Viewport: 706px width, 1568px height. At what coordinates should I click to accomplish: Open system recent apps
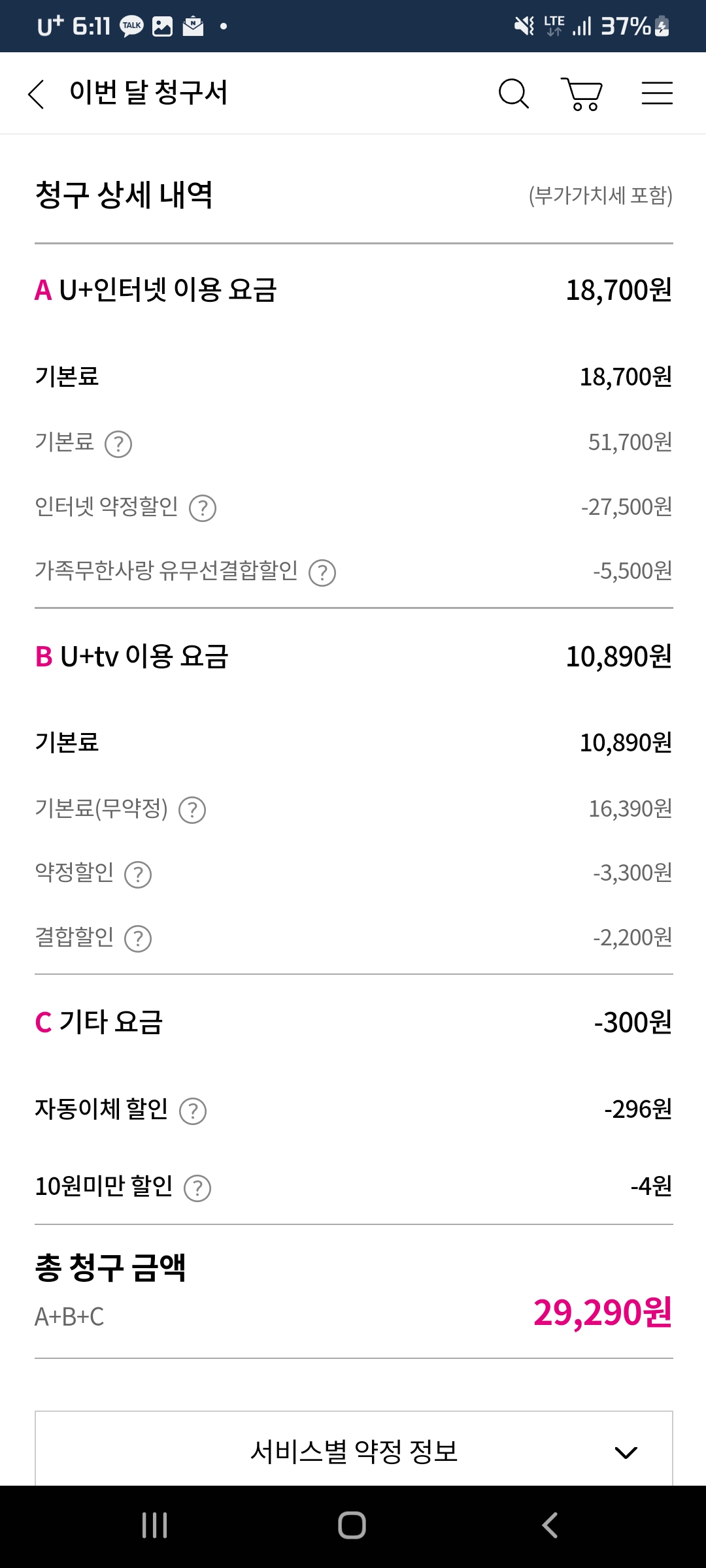pyautogui.click(x=155, y=1526)
